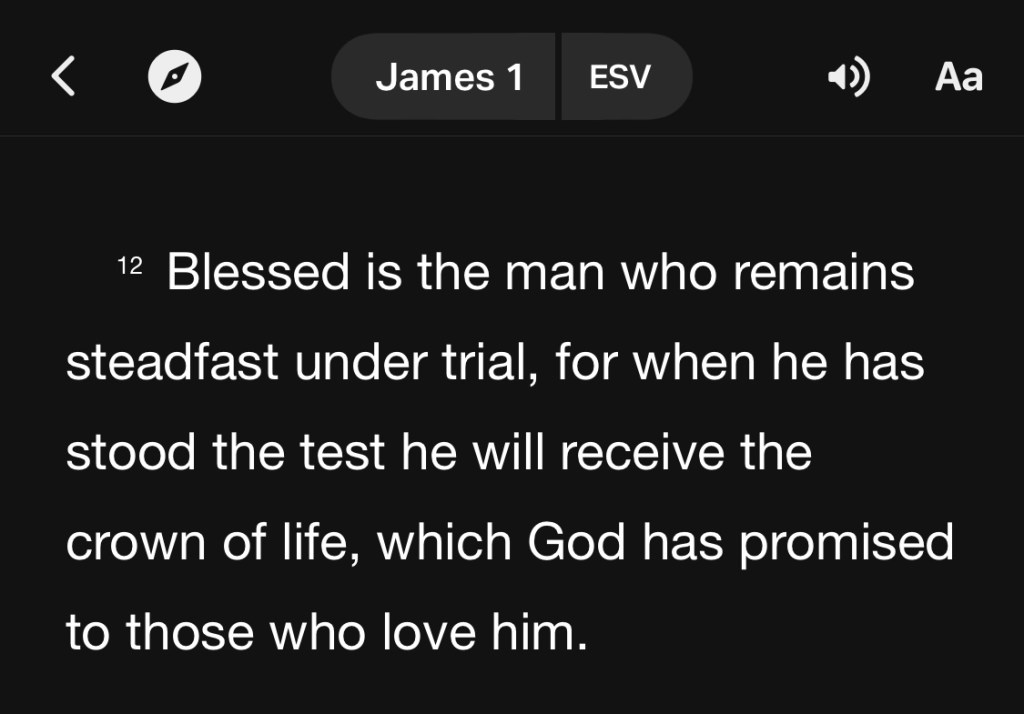The image size is (1024, 714).
Task: Change the ESV translation
Action: tap(622, 77)
